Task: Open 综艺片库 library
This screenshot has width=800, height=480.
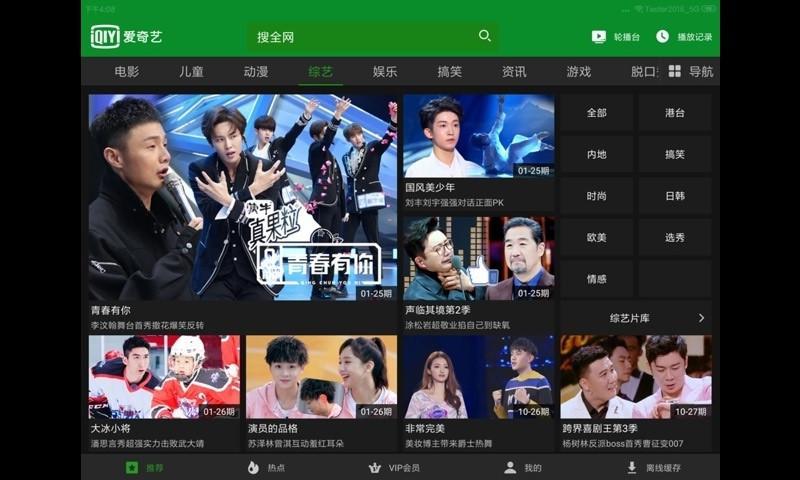Action: click(x=636, y=318)
